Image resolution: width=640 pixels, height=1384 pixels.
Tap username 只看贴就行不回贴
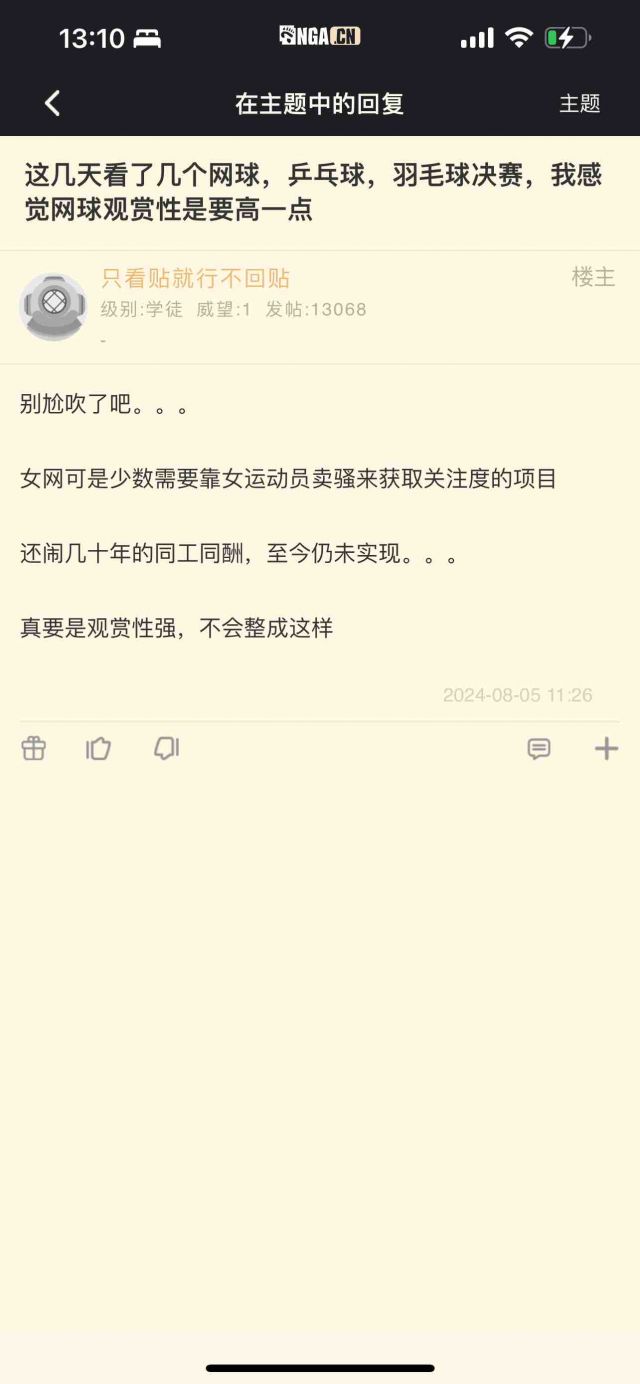[195, 278]
